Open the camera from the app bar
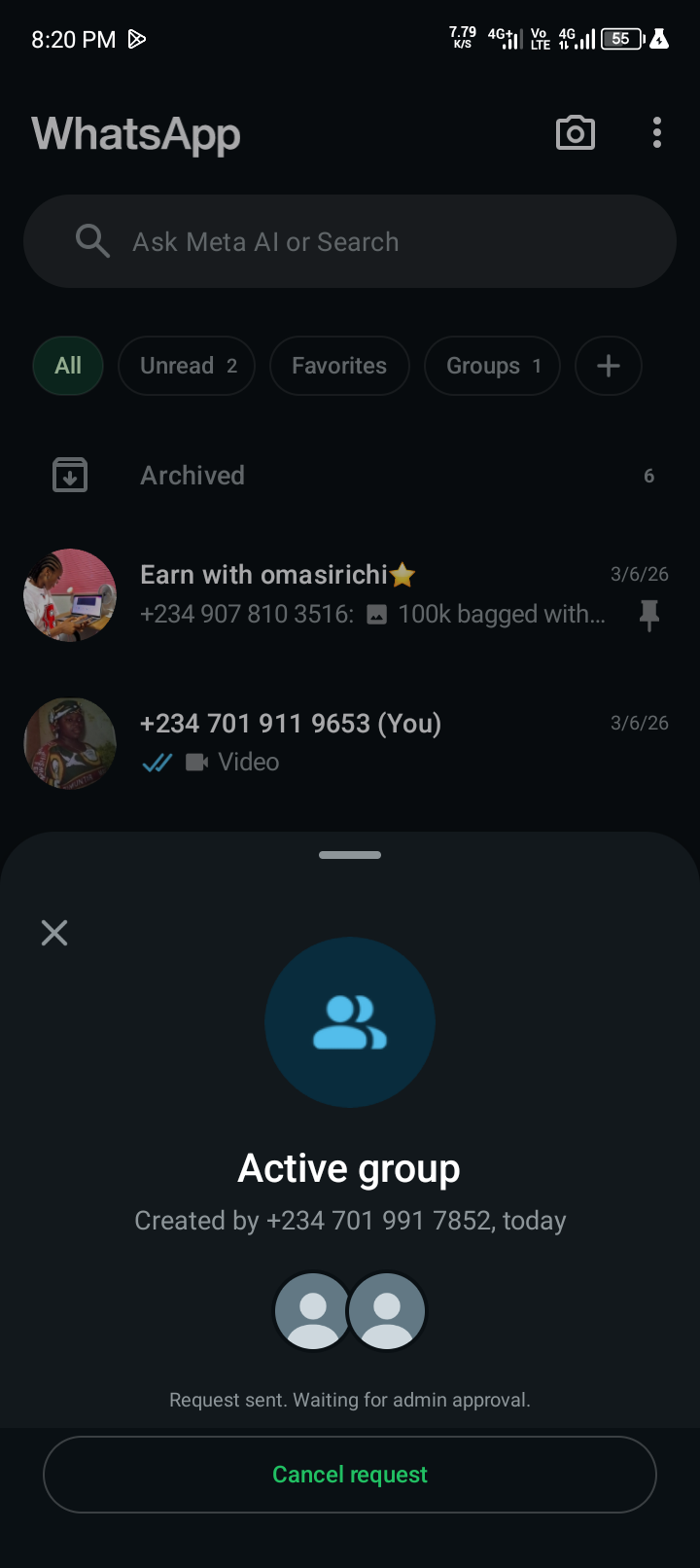This screenshot has width=700, height=1568. point(576,133)
